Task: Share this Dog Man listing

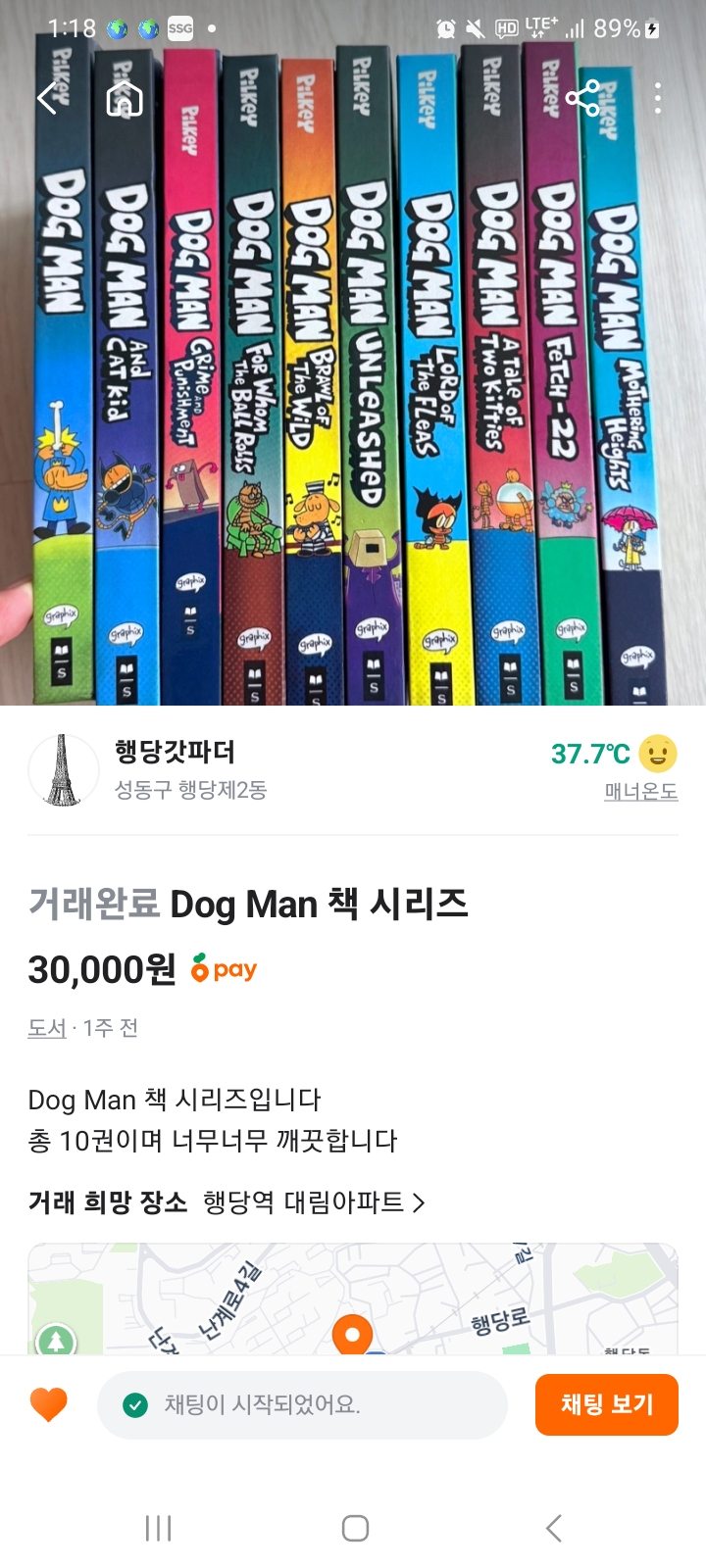Action: coord(582,98)
